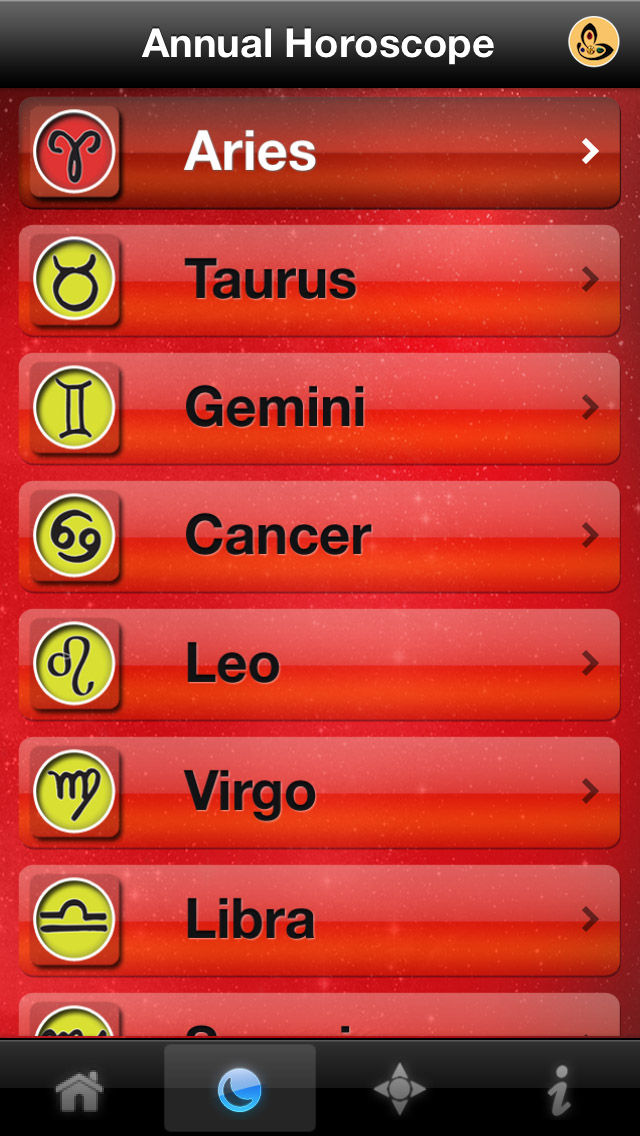Open the Libra annual horoscope
The width and height of the screenshot is (640, 1136).
point(320,920)
